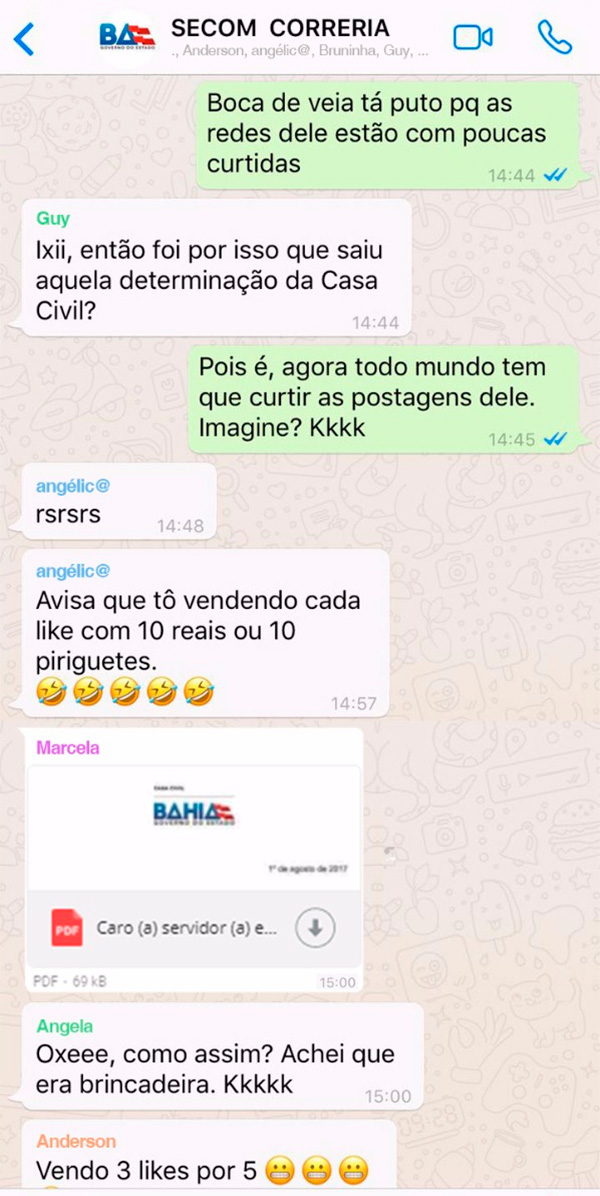600x1196 pixels.
Task: Start a video call with the group
Action: [473, 37]
